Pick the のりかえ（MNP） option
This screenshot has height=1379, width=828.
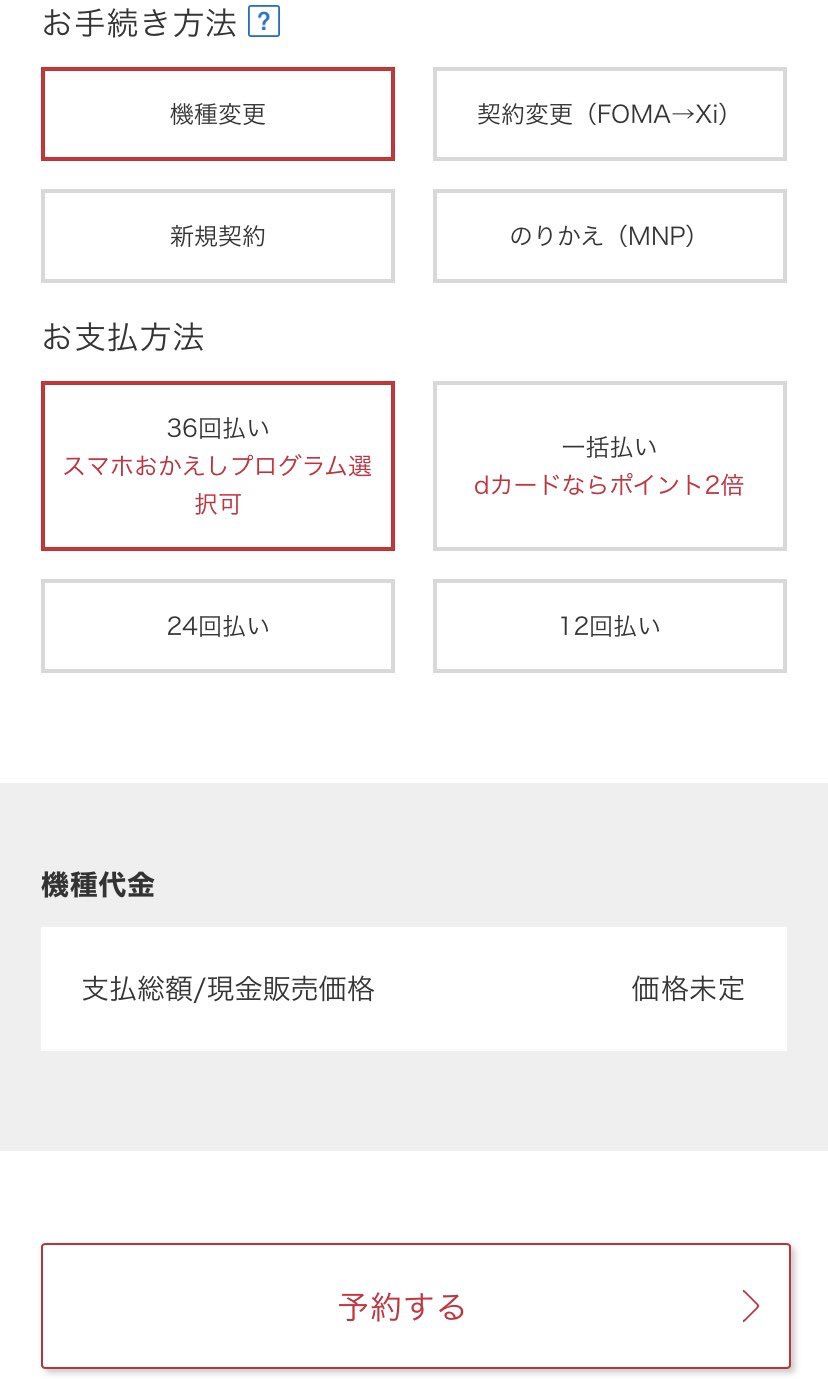point(609,236)
